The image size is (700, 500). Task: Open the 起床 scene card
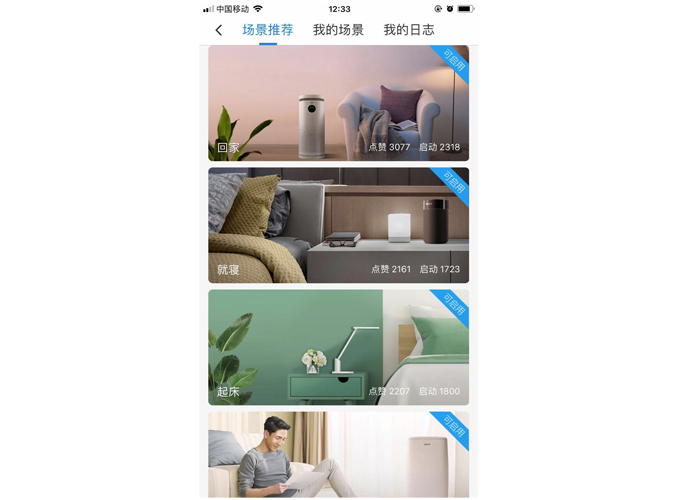click(x=338, y=347)
